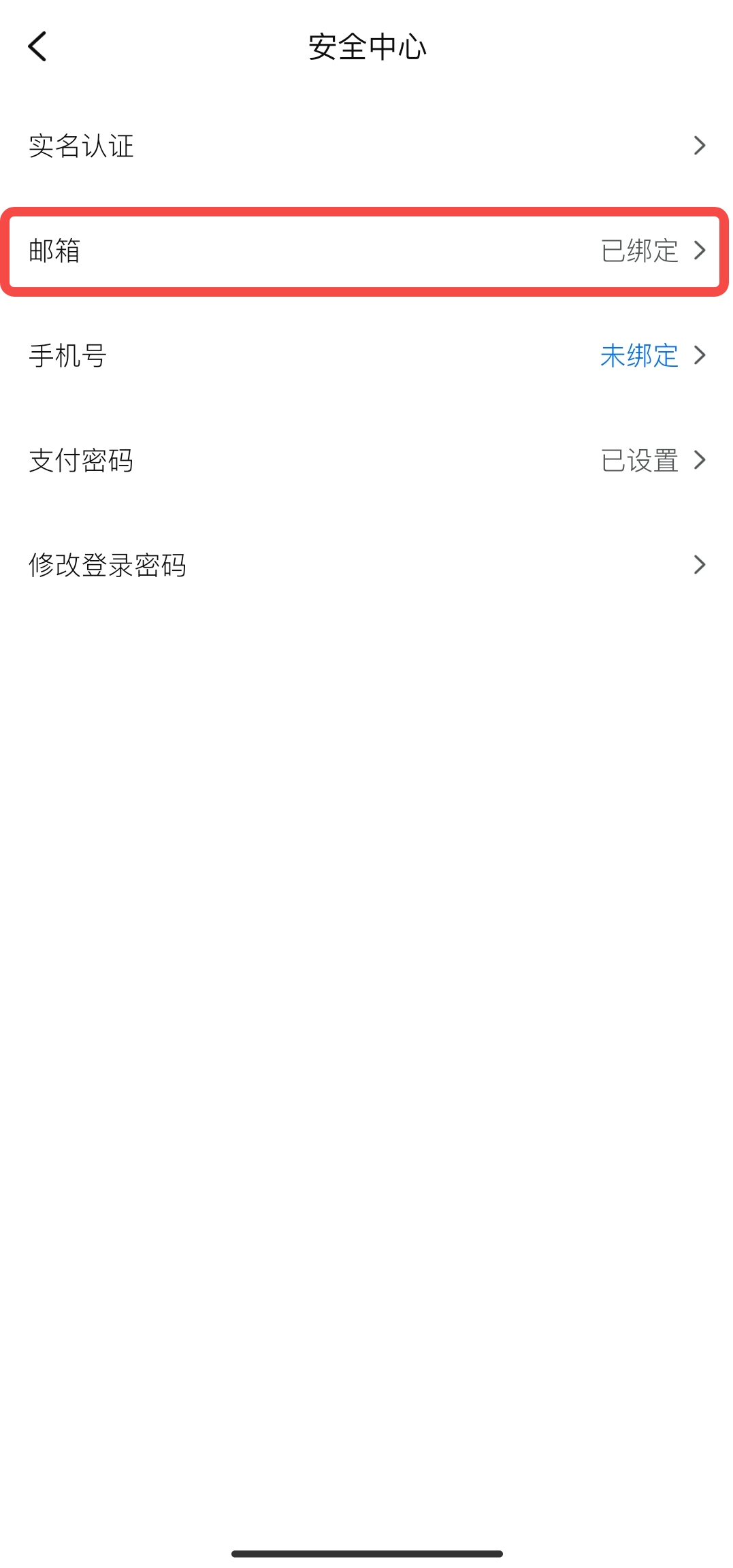
Task: Open the 邮箱 row marked 已绑定
Action: (x=366, y=250)
